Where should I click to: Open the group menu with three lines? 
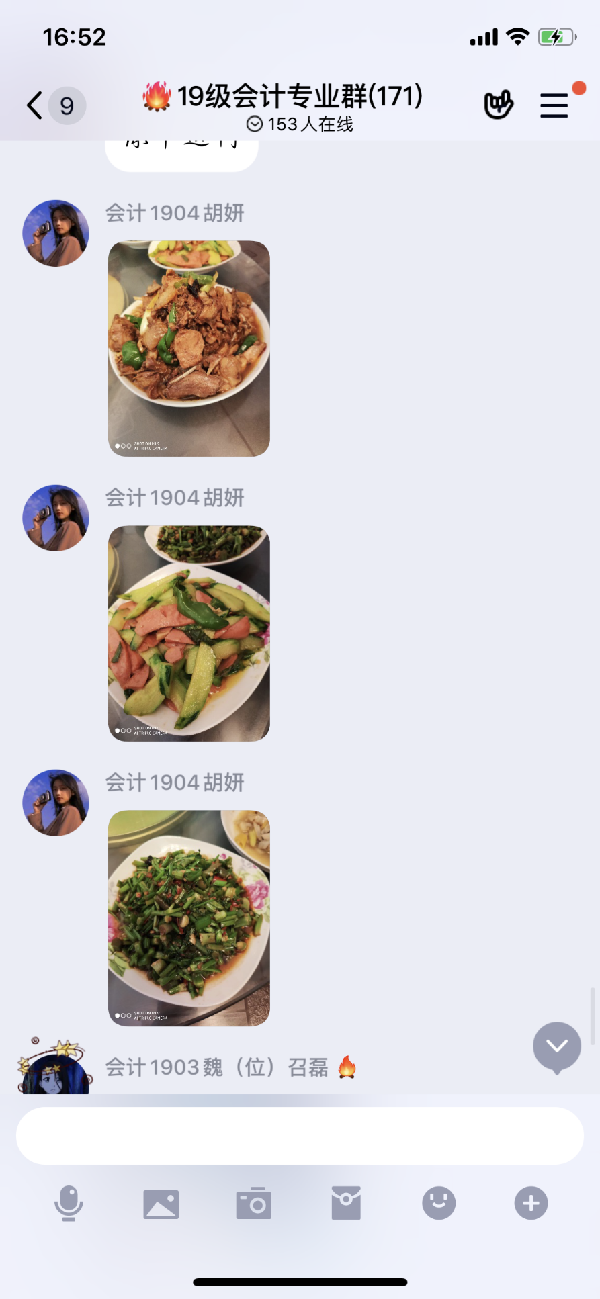554,105
